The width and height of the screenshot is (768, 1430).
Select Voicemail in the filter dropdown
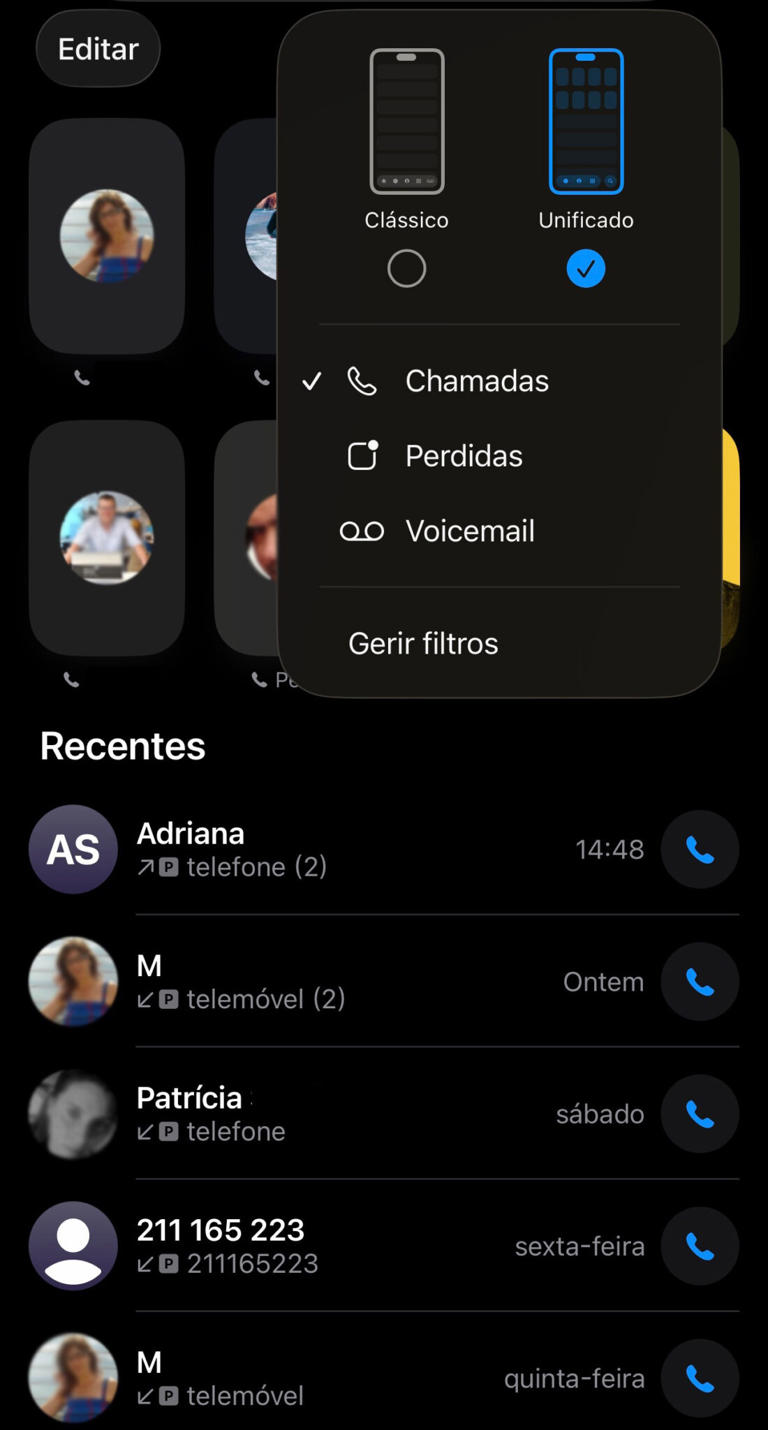click(470, 530)
